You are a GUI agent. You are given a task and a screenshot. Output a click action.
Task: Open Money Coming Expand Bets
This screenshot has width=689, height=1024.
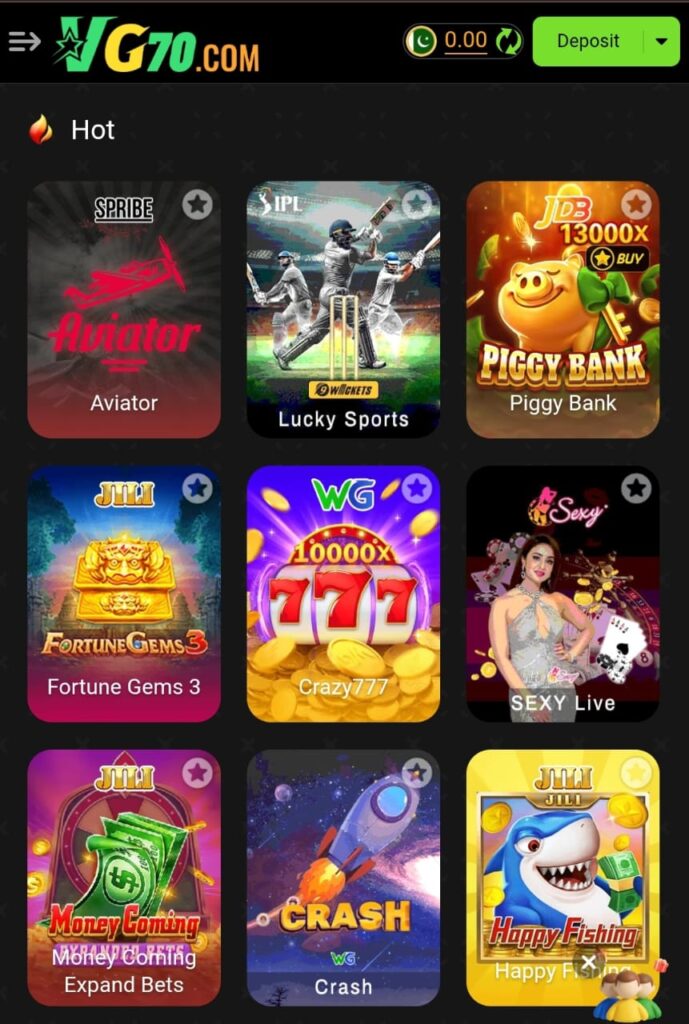124,880
